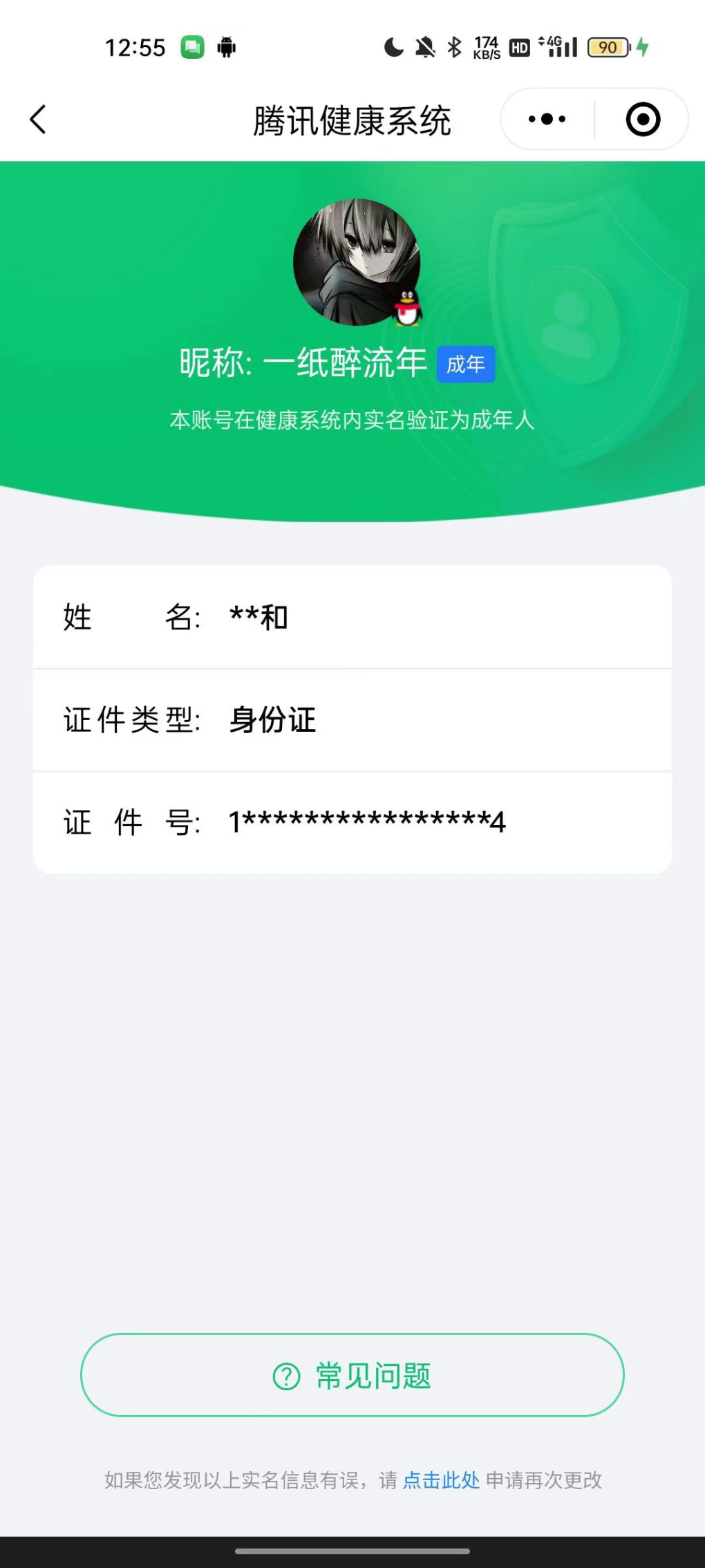The height and width of the screenshot is (1568, 705).
Task: Tap the 成年 status badge
Action: coord(466,365)
